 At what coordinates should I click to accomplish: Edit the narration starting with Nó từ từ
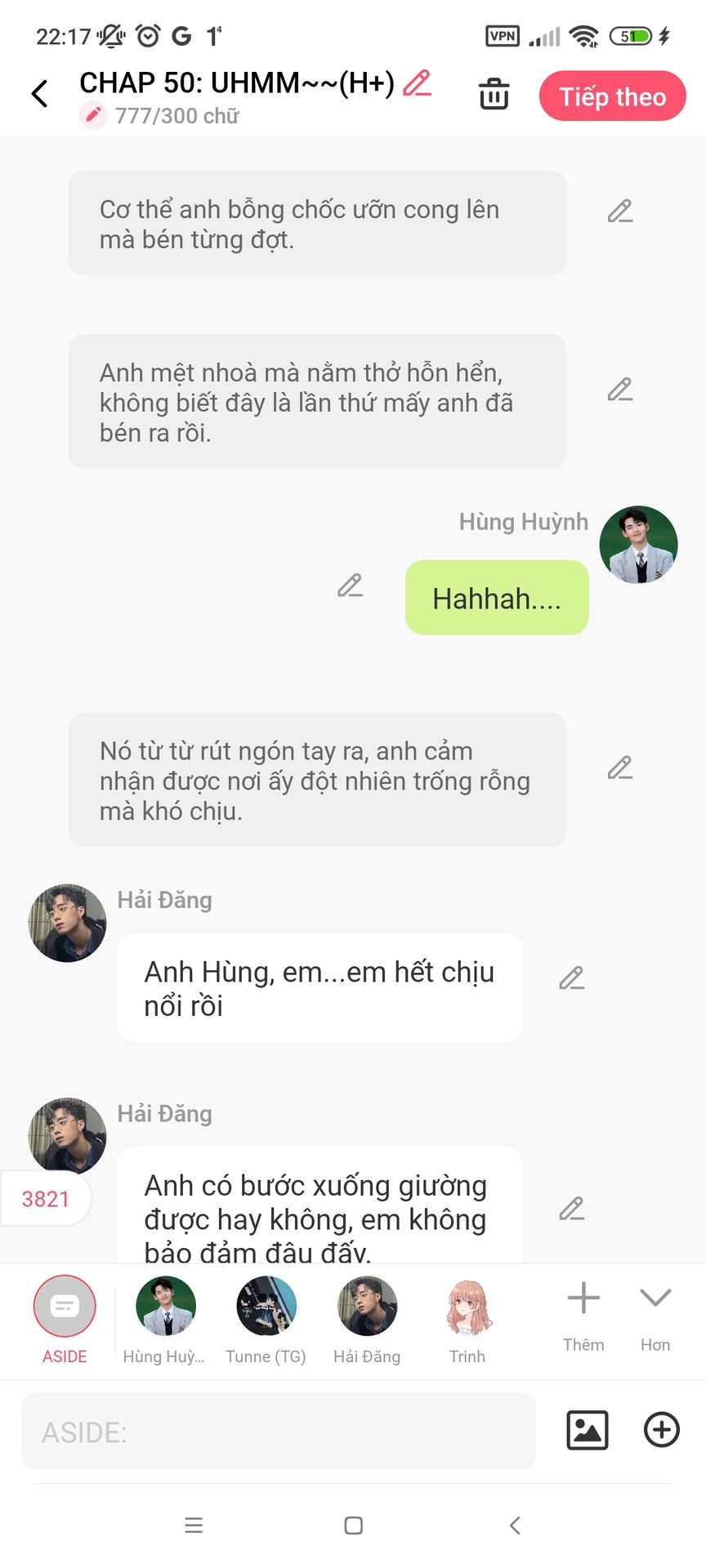(x=620, y=768)
